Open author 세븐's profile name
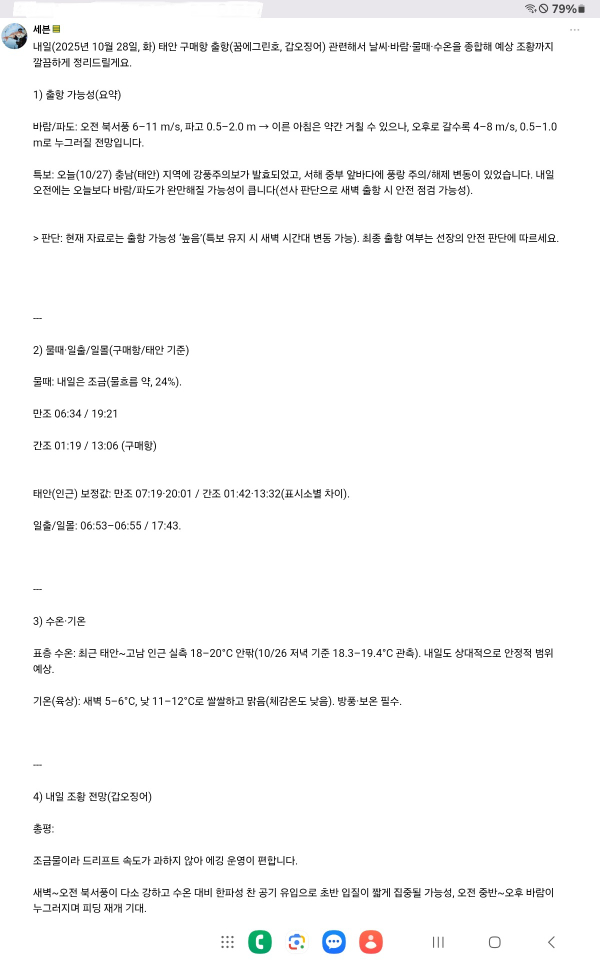Screen dimensions: 600x960 [x=41, y=30]
